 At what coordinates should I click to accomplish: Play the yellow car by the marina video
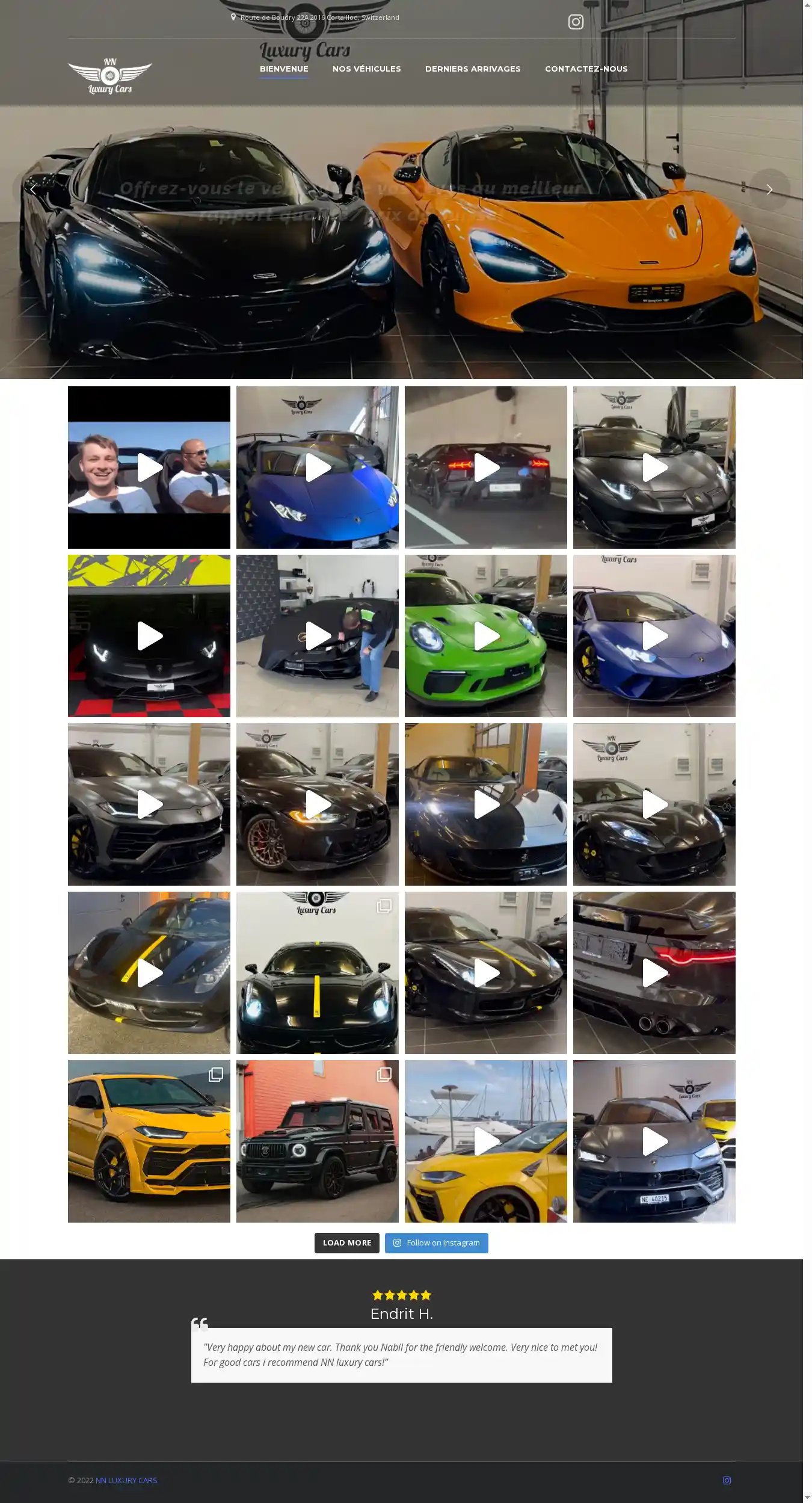(486, 1141)
